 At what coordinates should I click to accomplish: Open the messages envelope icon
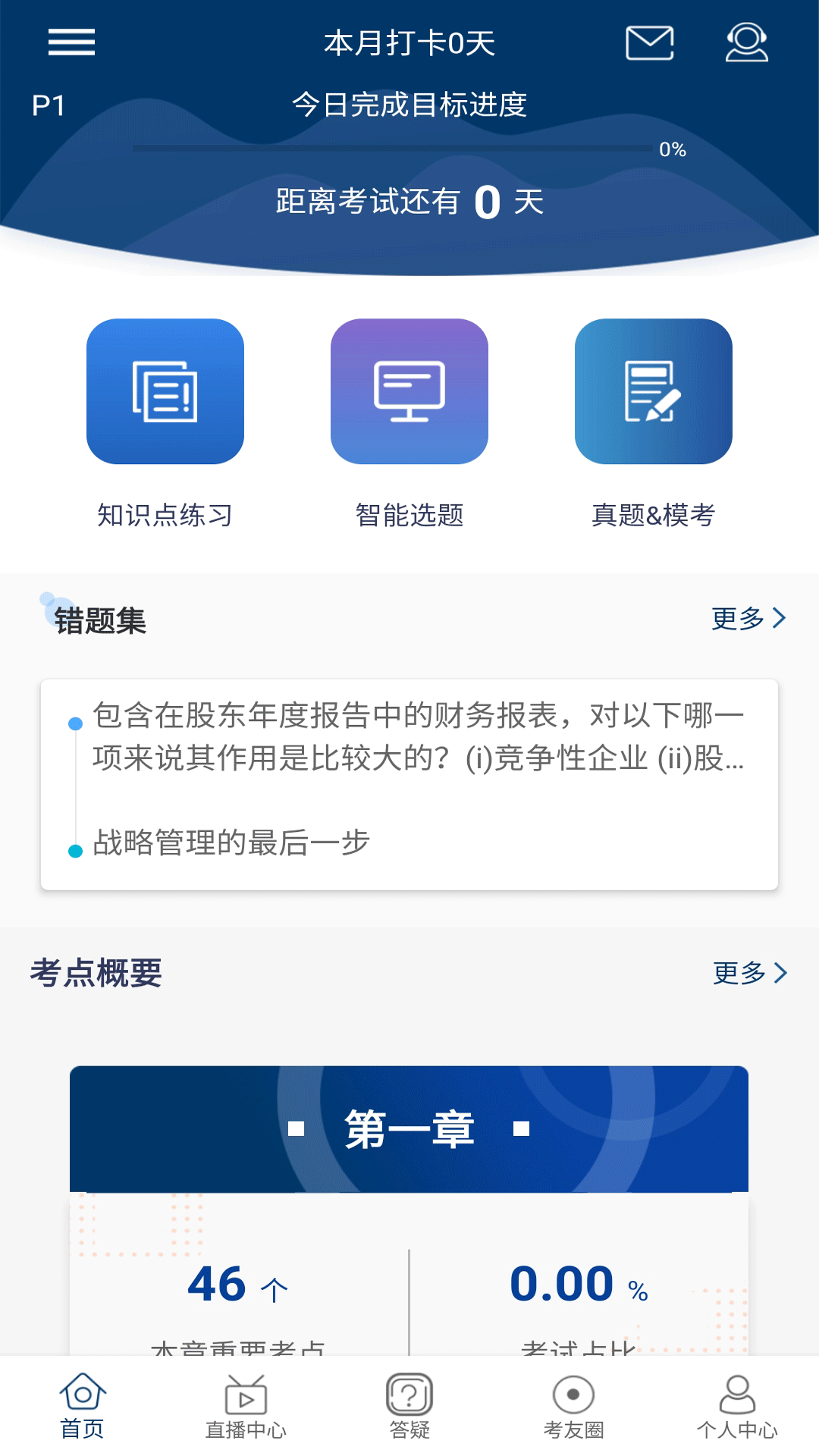pos(649,42)
